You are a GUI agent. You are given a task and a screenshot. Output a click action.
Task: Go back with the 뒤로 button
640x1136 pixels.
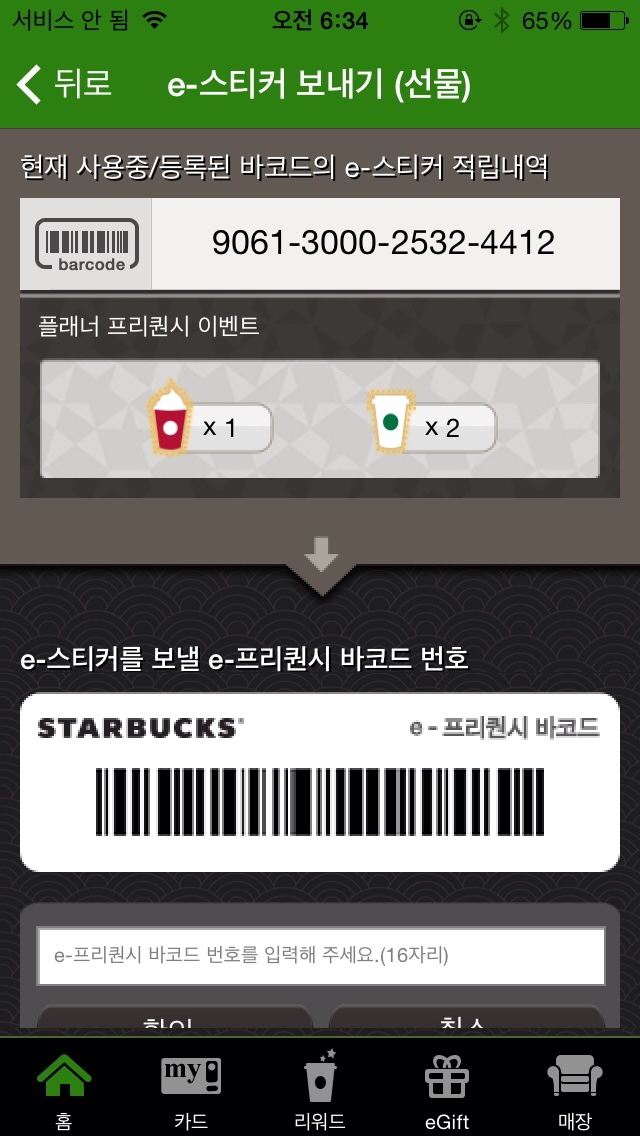[64, 84]
